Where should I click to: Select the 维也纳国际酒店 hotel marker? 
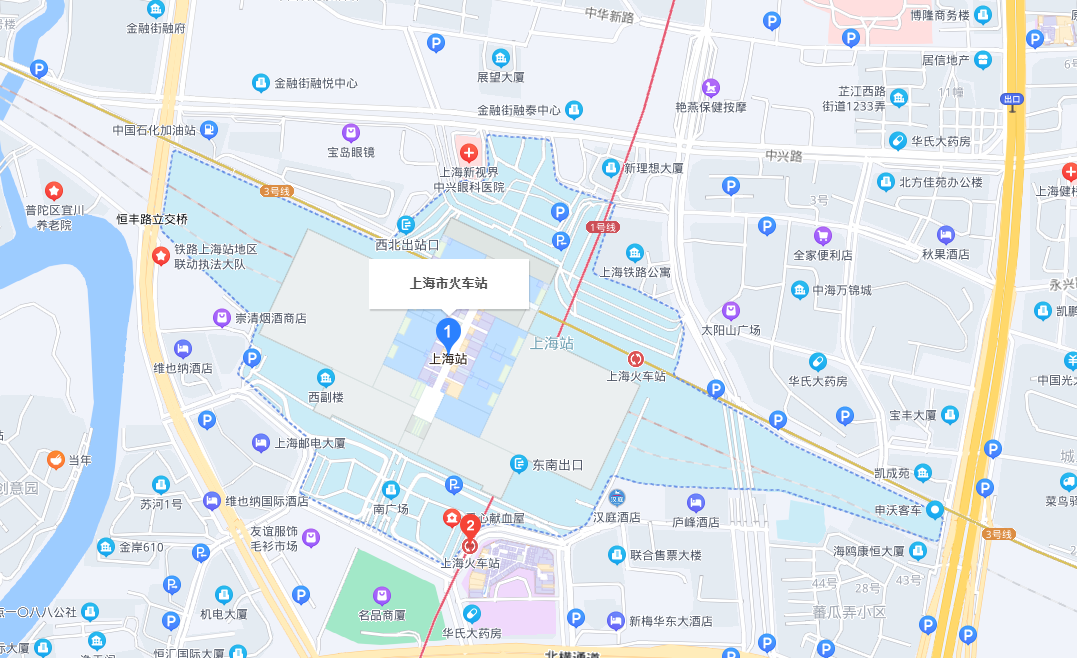212,501
